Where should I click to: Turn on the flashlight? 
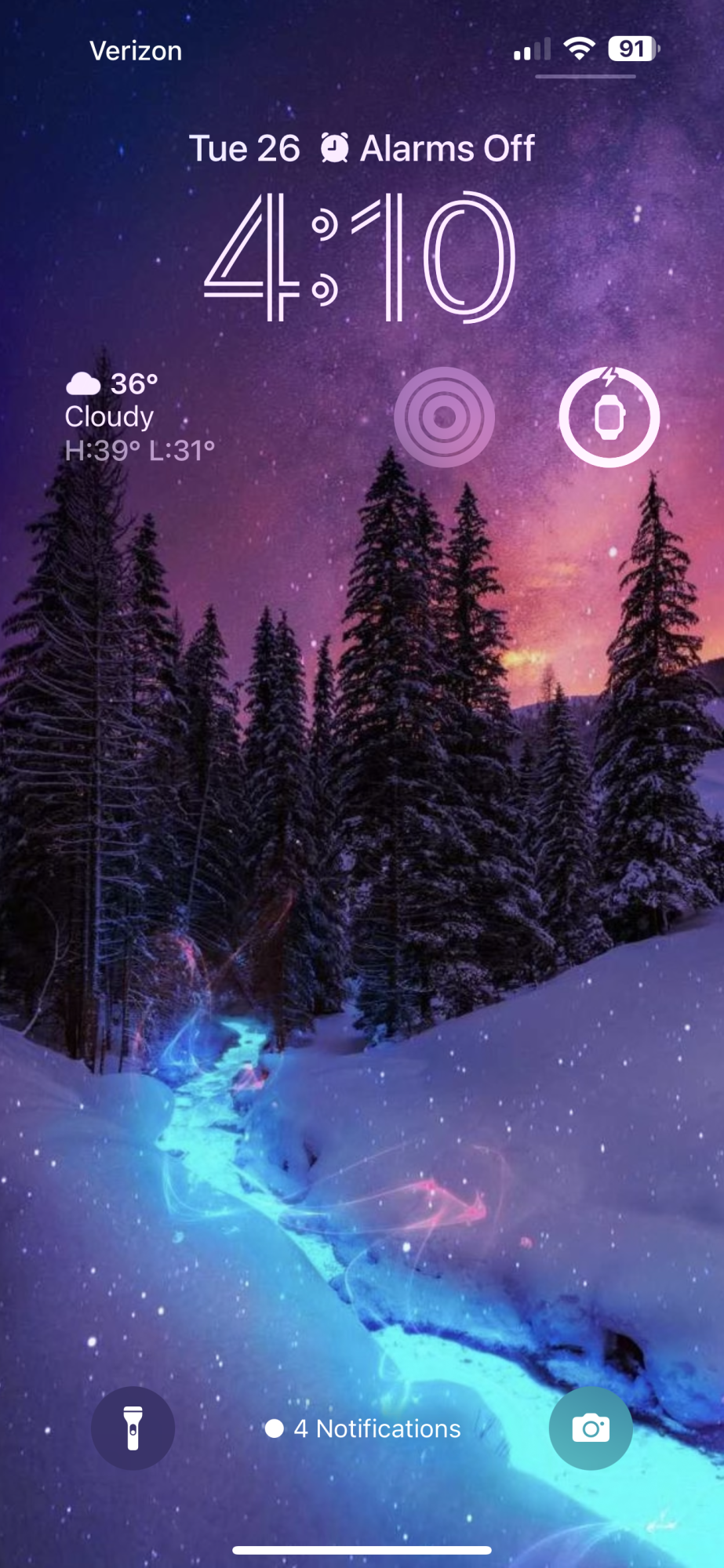point(133,1428)
